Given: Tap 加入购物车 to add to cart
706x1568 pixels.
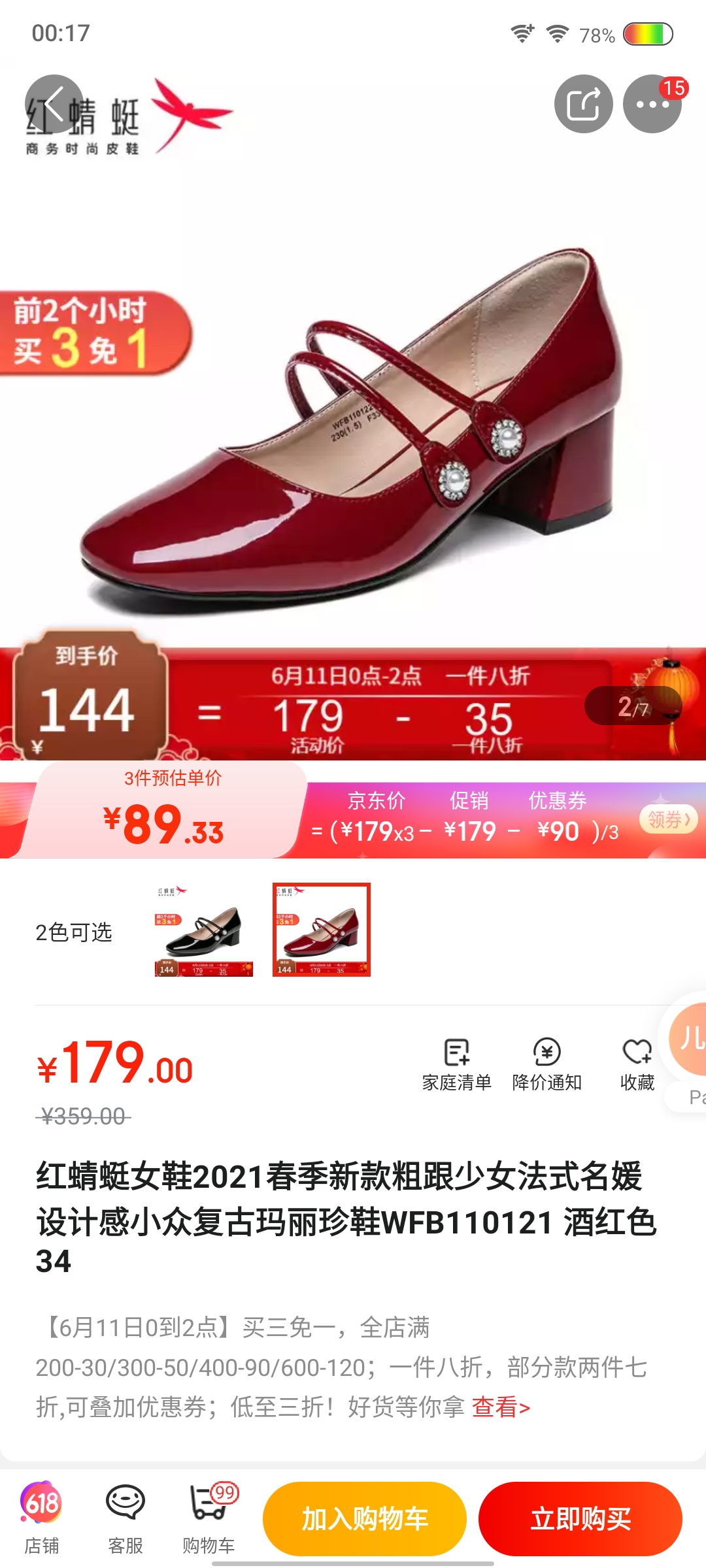Looking at the screenshot, I should coord(364,1519).
